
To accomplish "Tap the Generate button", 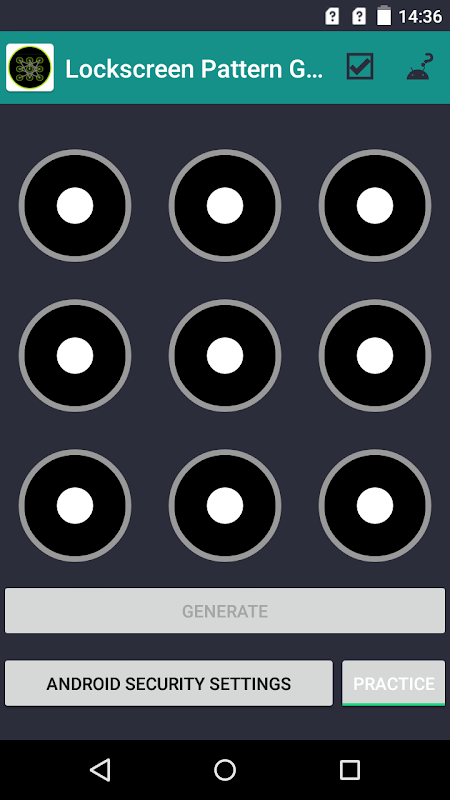I will (225, 611).
